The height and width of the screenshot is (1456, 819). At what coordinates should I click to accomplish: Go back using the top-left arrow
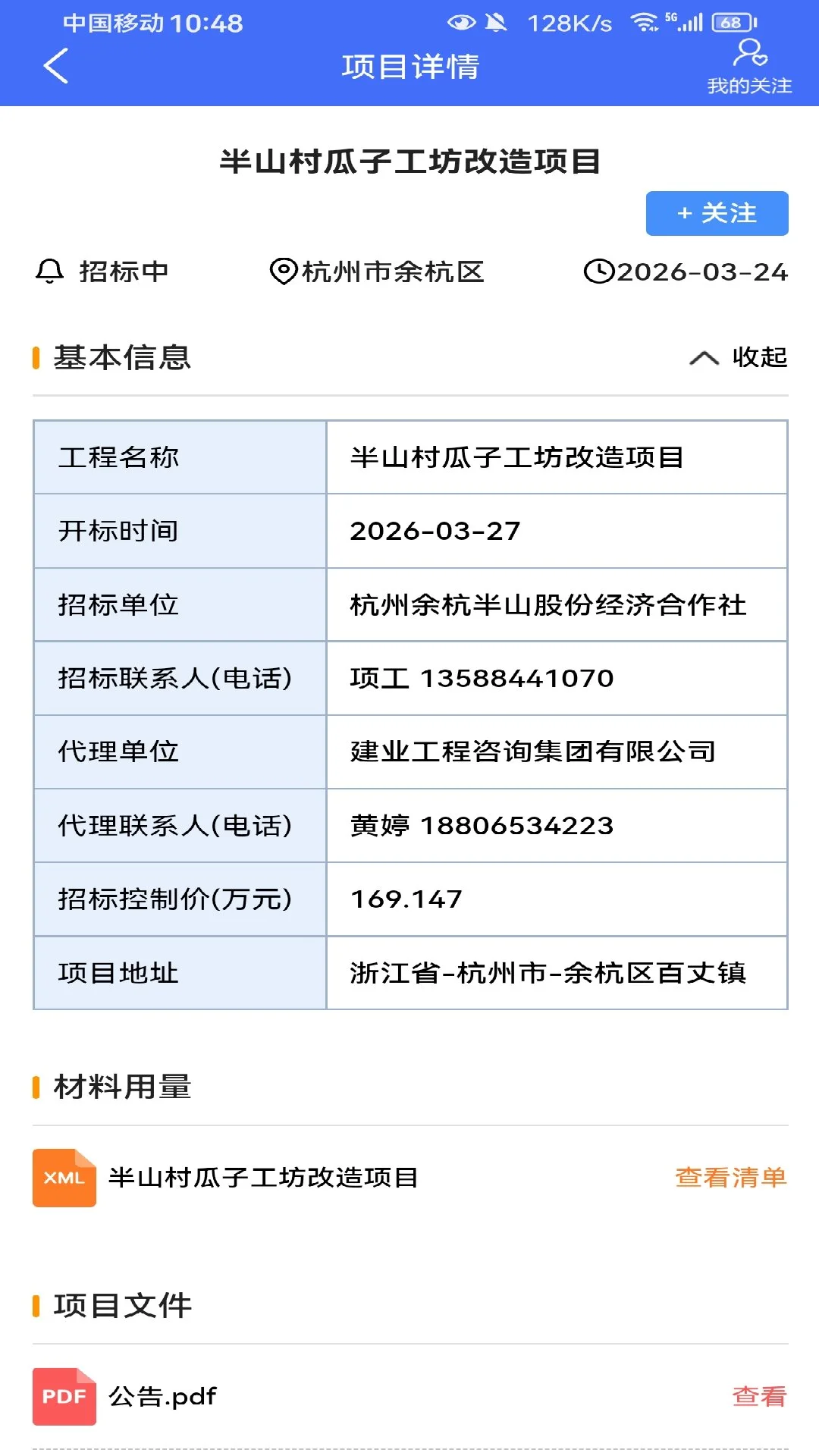[x=55, y=66]
